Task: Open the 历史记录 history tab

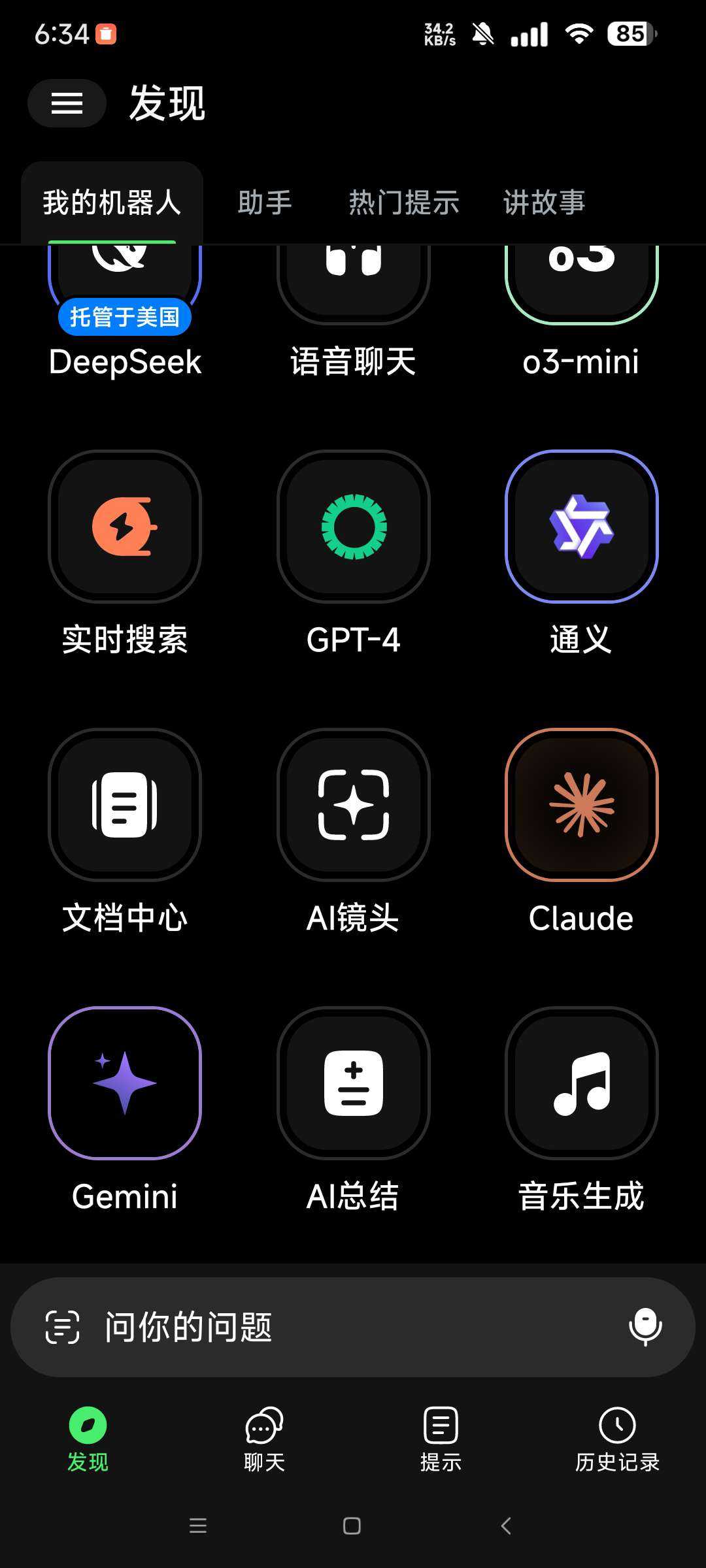Action: tap(617, 1439)
